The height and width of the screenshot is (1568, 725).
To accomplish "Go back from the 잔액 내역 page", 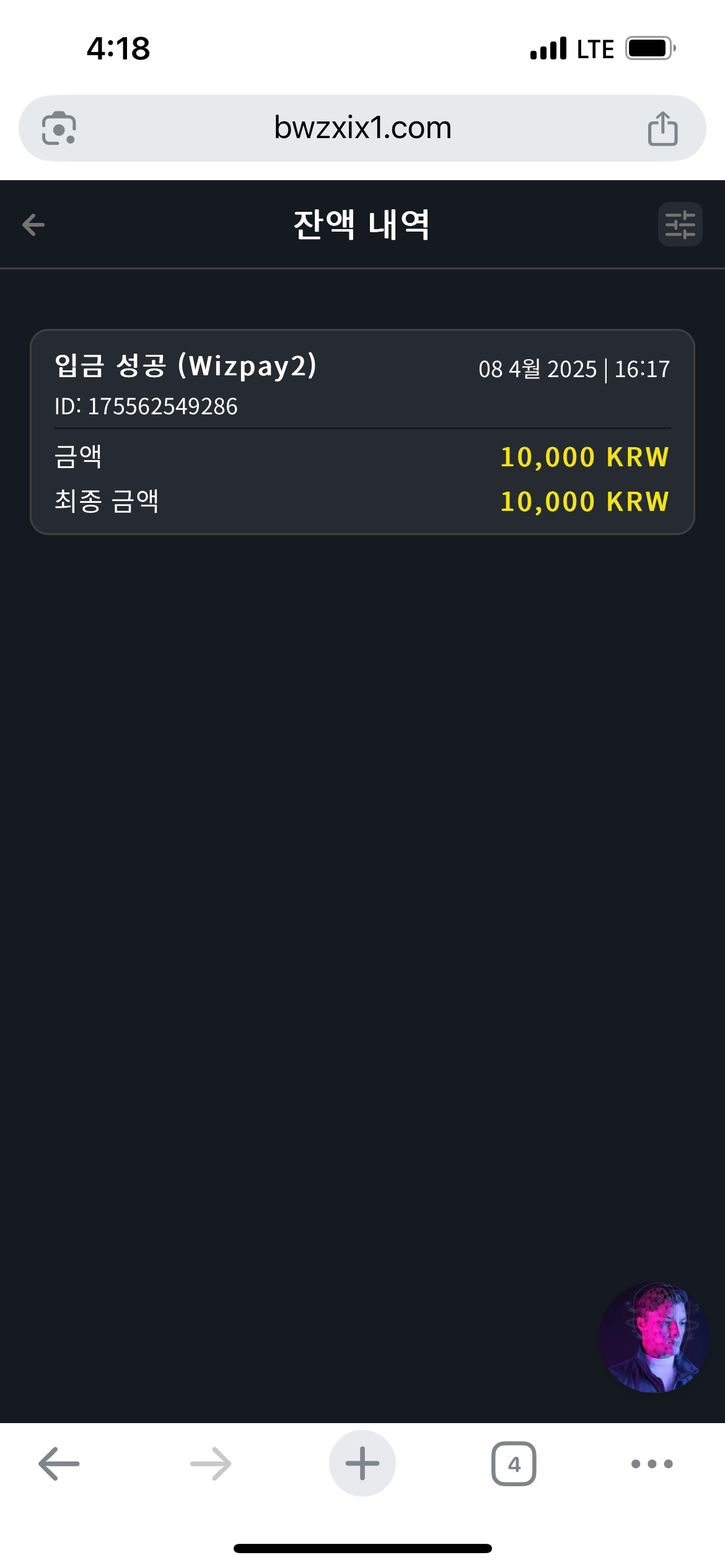I will click(x=33, y=225).
